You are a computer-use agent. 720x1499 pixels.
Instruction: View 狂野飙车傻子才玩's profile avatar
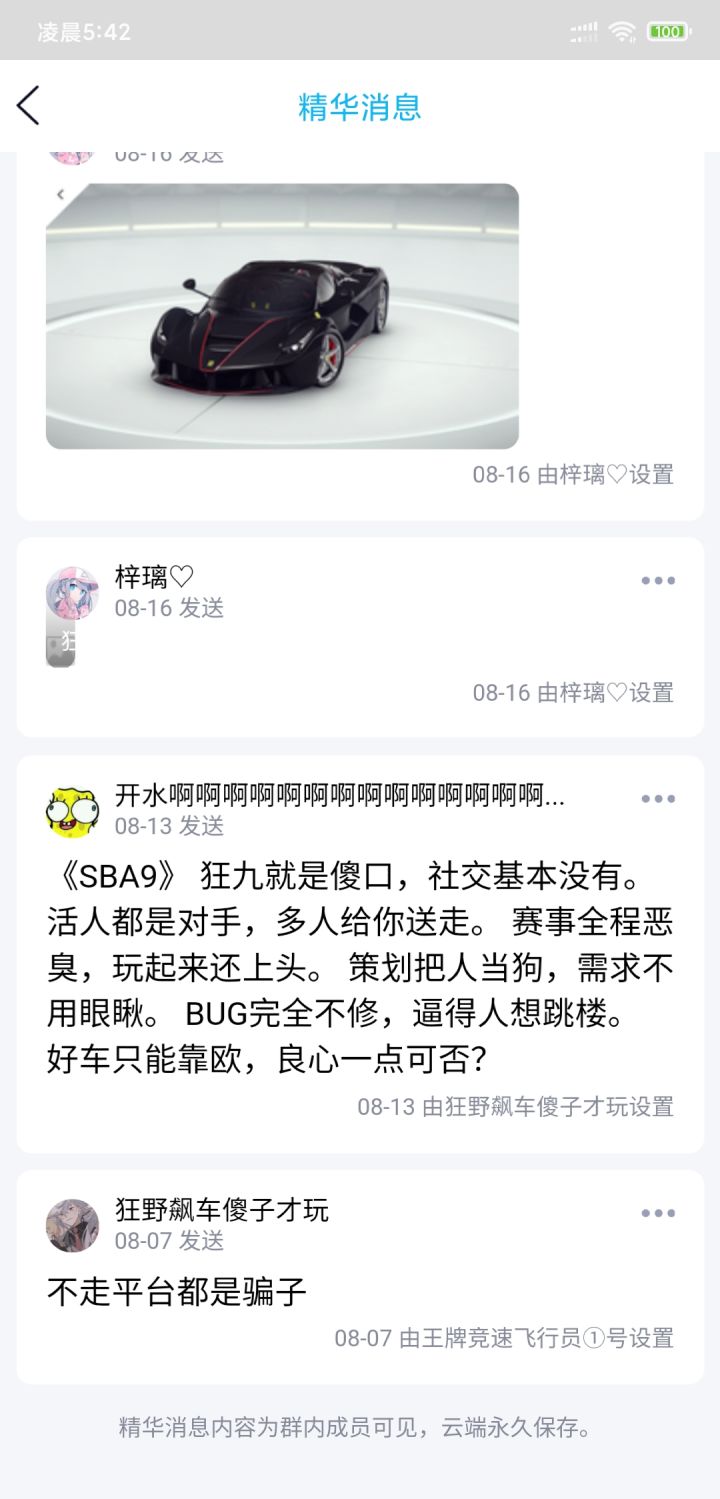[x=72, y=1226]
